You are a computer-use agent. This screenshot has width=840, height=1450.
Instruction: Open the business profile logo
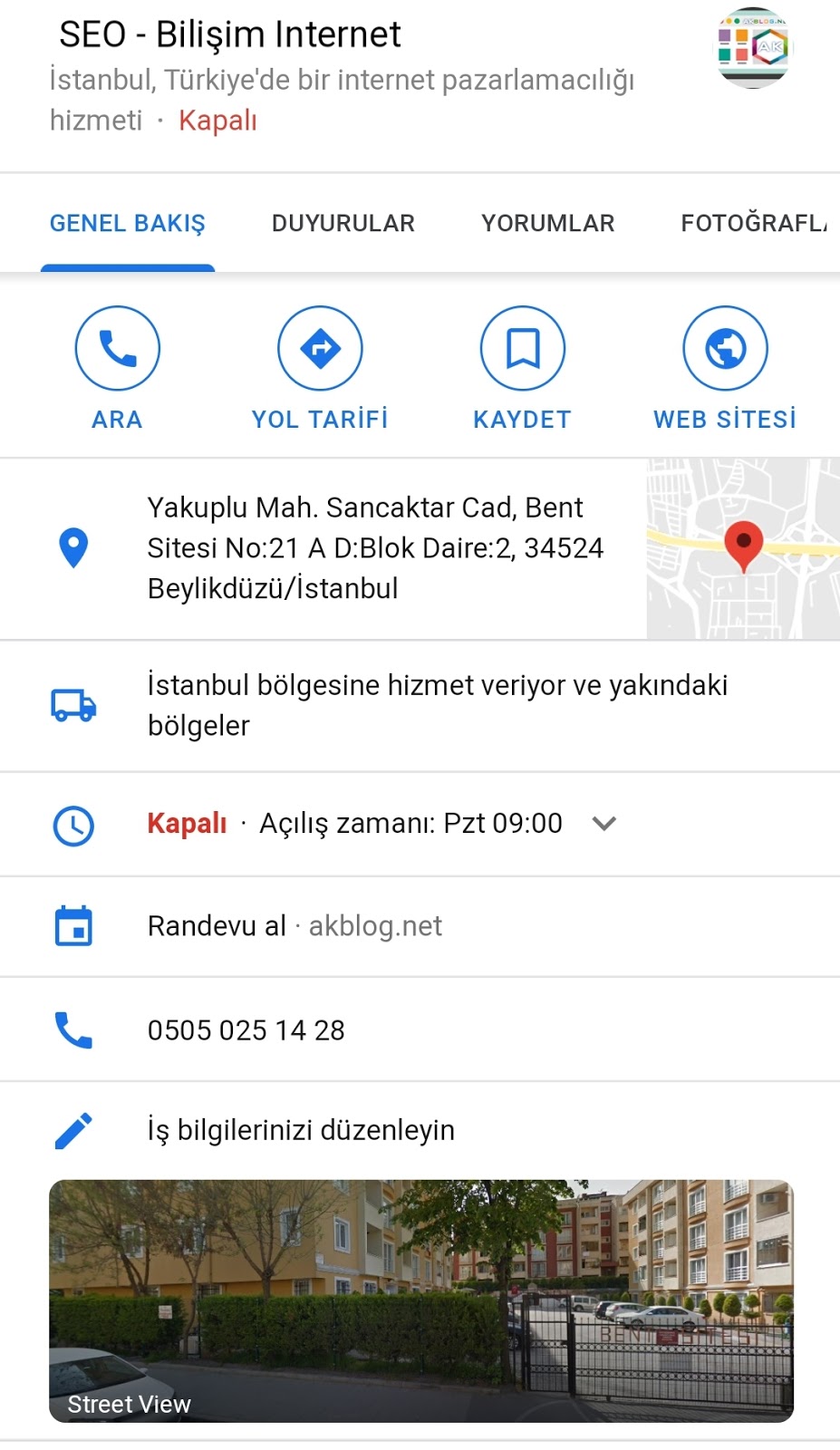tap(752, 47)
